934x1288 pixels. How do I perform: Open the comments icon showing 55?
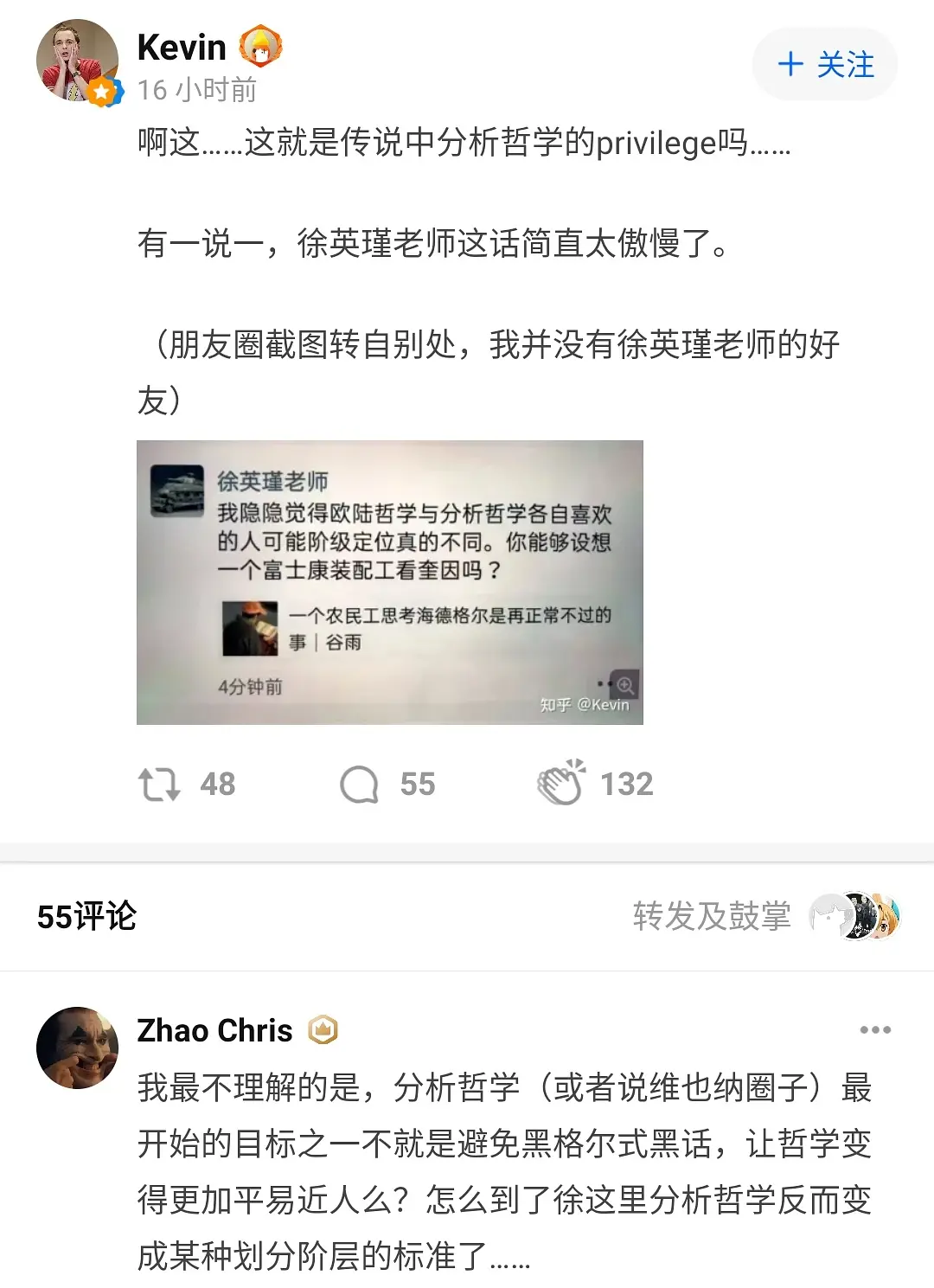(x=360, y=785)
